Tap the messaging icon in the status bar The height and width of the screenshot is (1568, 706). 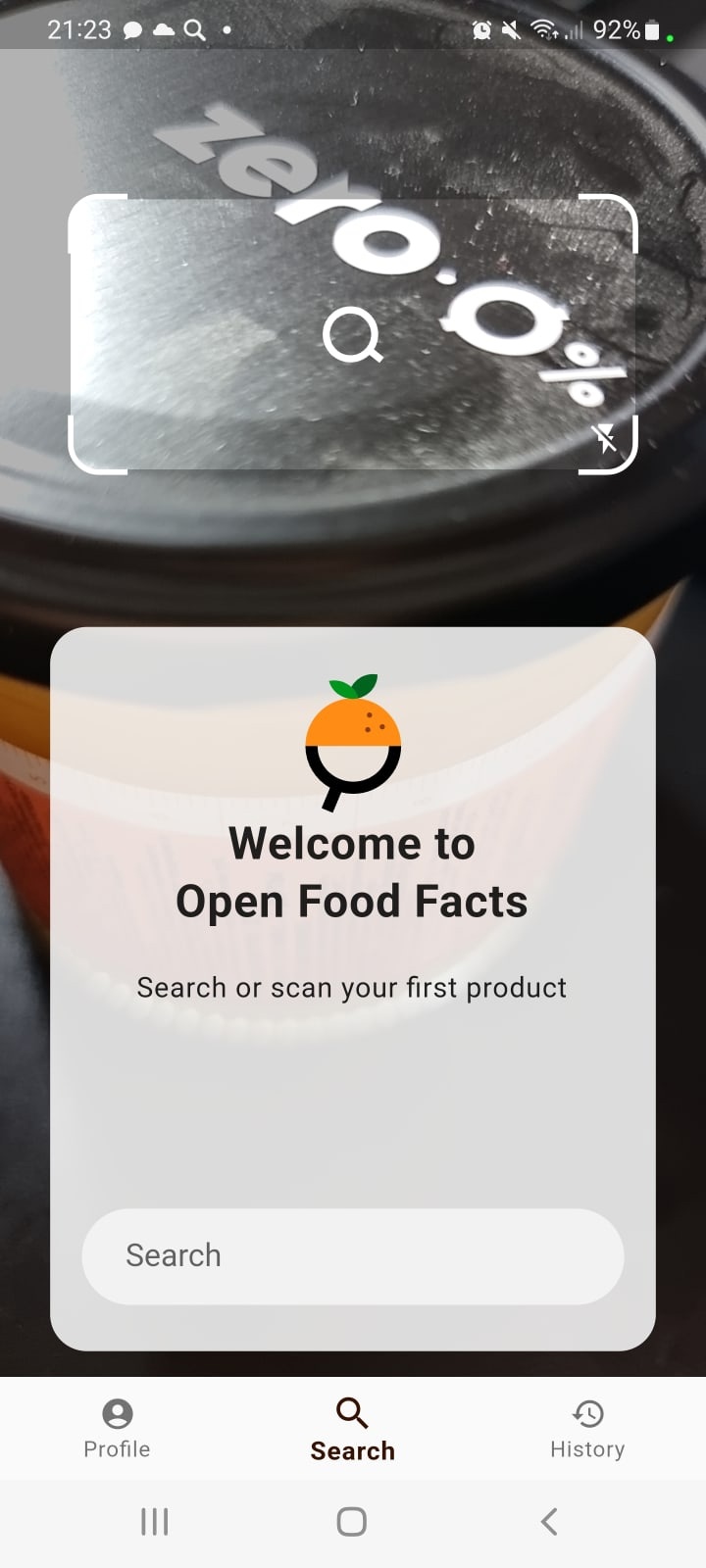tap(133, 29)
